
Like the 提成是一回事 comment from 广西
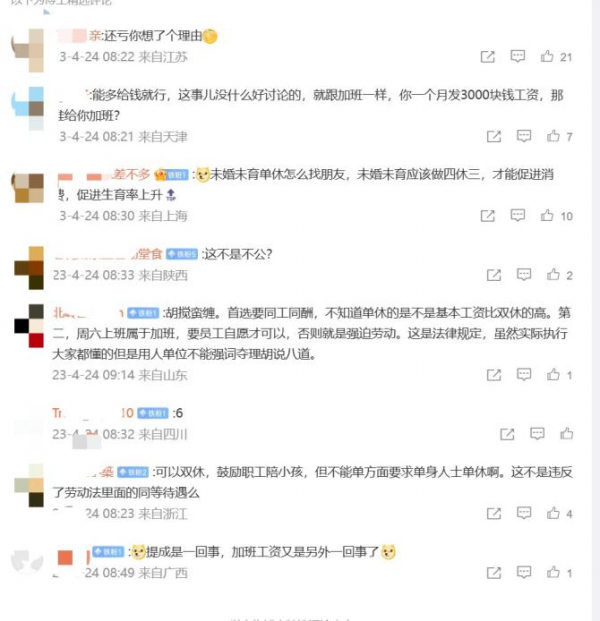[551, 573]
